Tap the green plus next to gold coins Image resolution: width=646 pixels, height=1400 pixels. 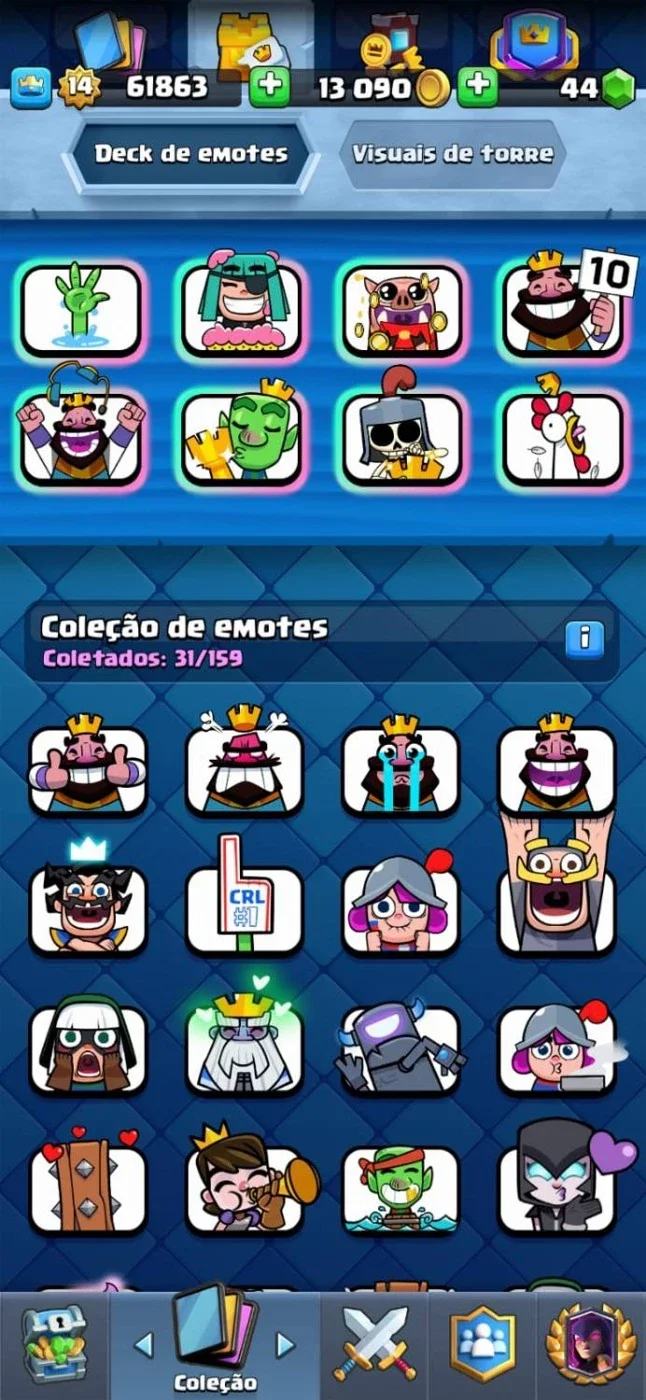tap(478, 87)
